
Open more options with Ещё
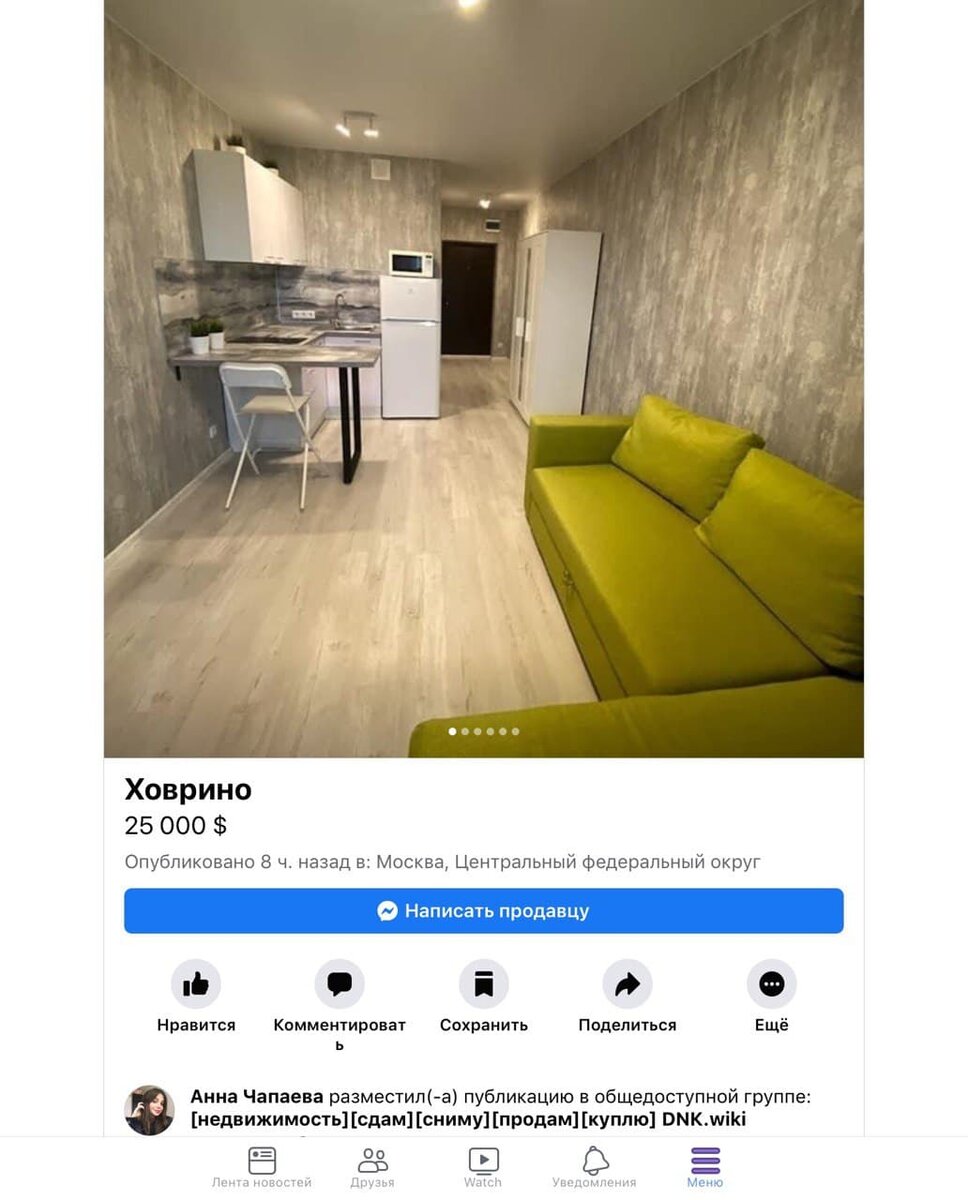point(771,985)
